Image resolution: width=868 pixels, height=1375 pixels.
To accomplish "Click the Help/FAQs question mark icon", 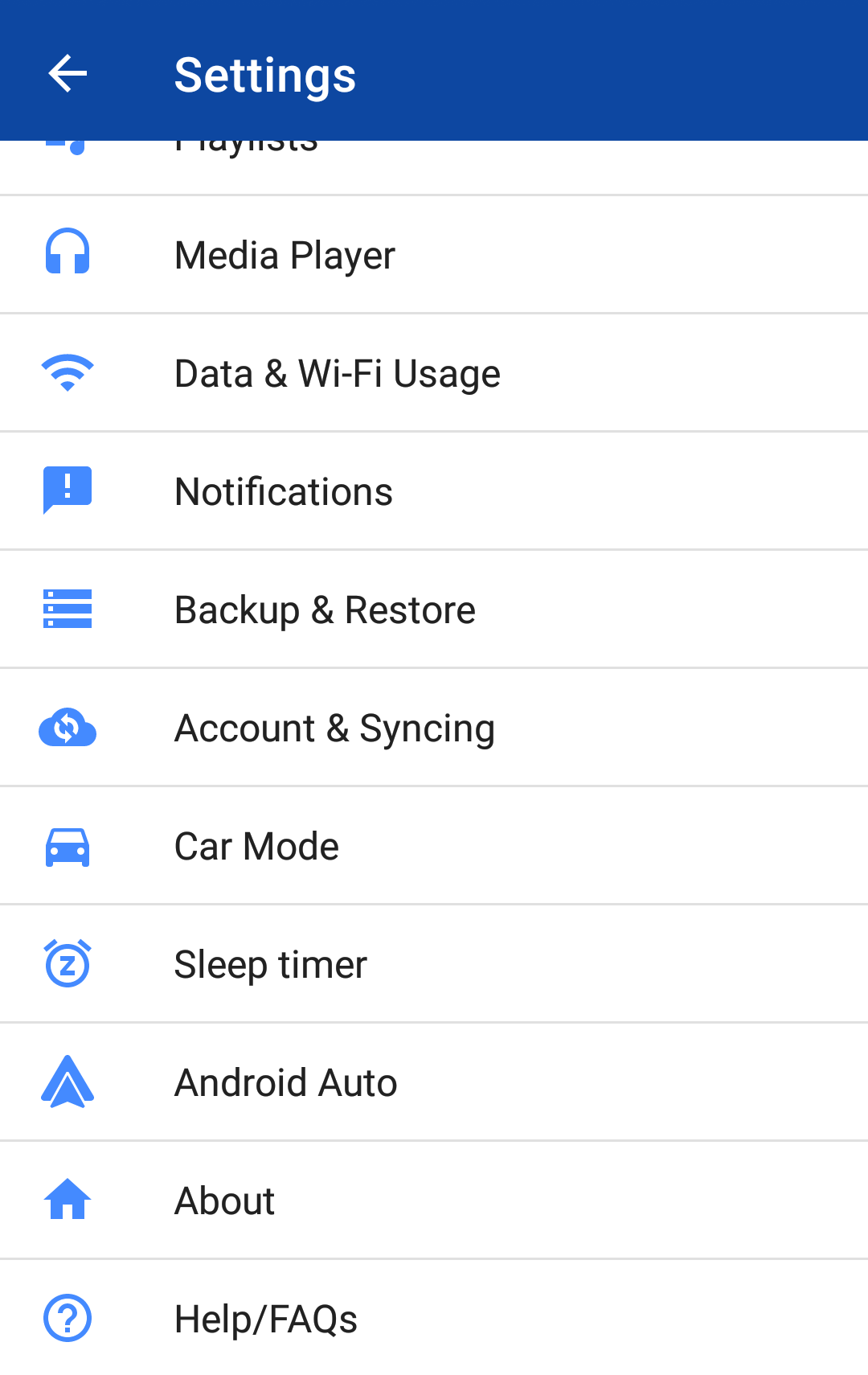I will [x=68, y=1318].
